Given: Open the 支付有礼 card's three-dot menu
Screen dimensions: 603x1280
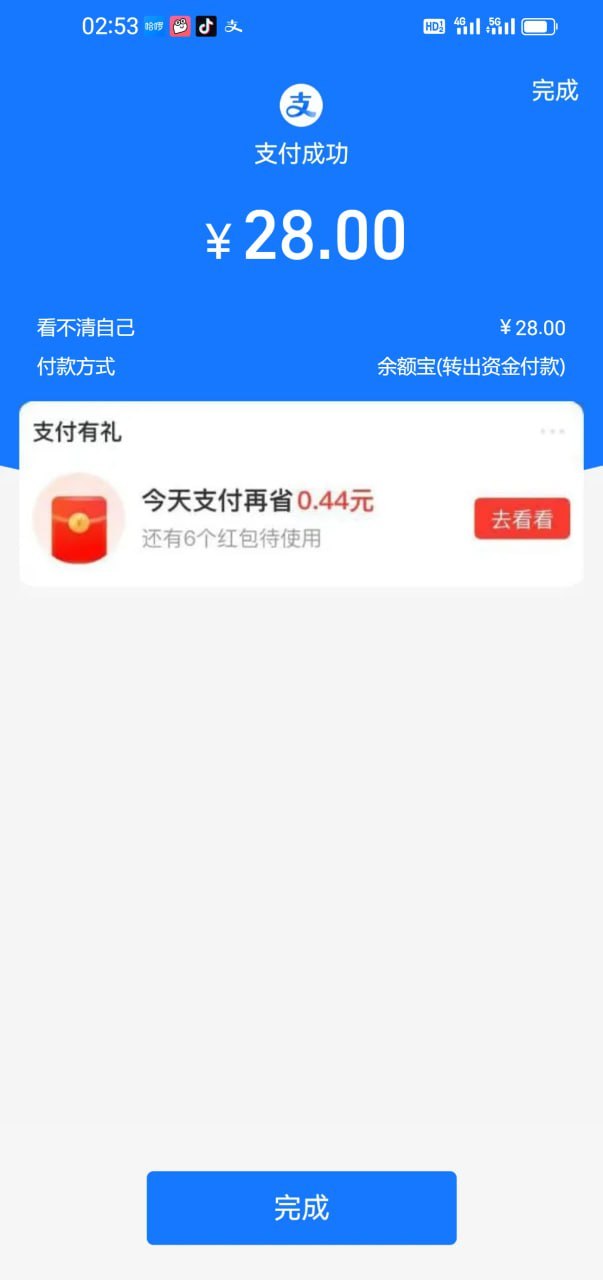Looking at the screenshot, I should (552, 432).
